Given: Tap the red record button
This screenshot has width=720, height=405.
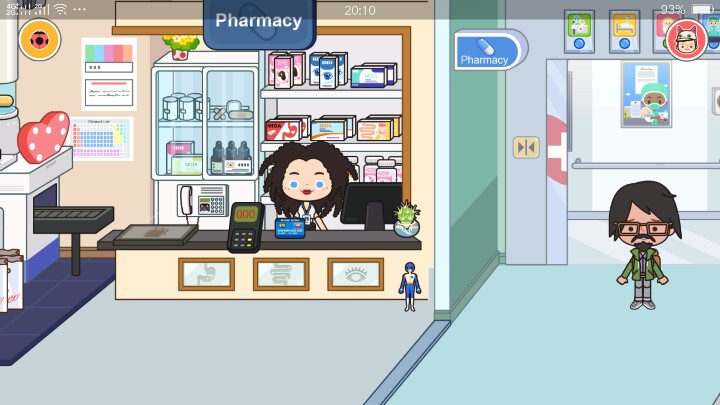Looking at the screenshot, I should coord(39,40).
